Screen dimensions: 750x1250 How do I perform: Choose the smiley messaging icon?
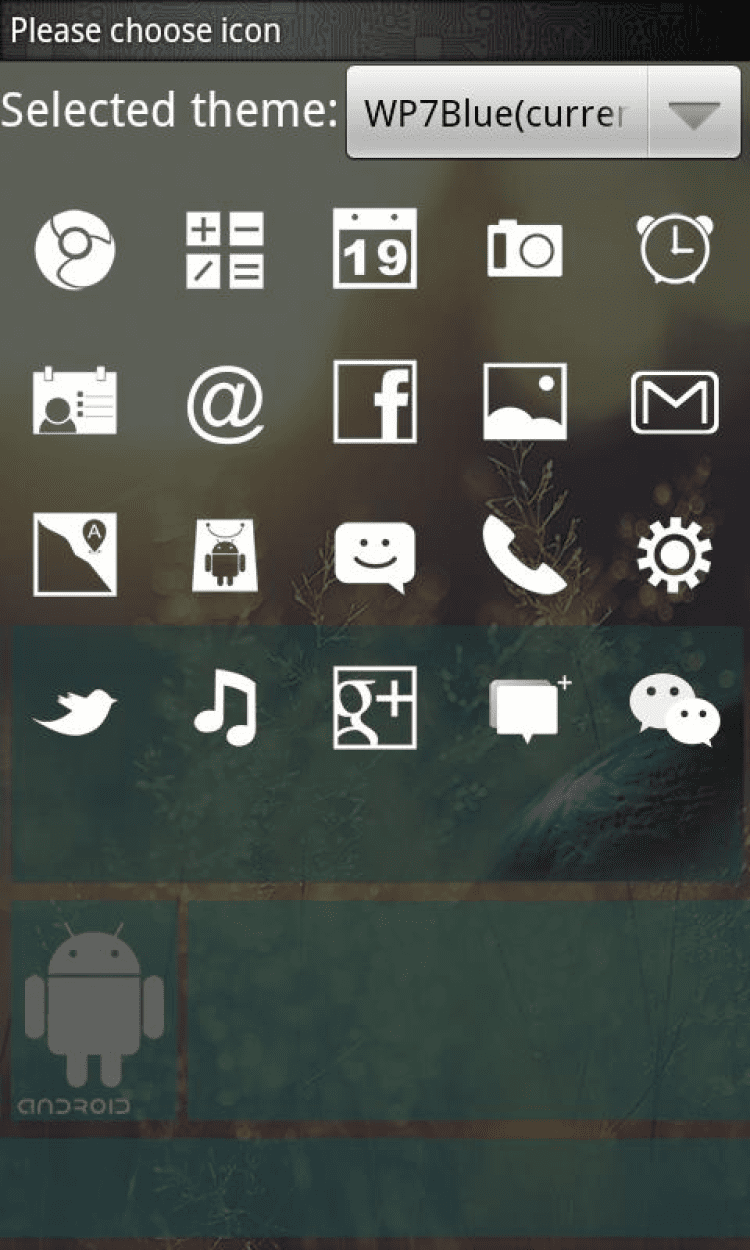click(x=375, y=556)
